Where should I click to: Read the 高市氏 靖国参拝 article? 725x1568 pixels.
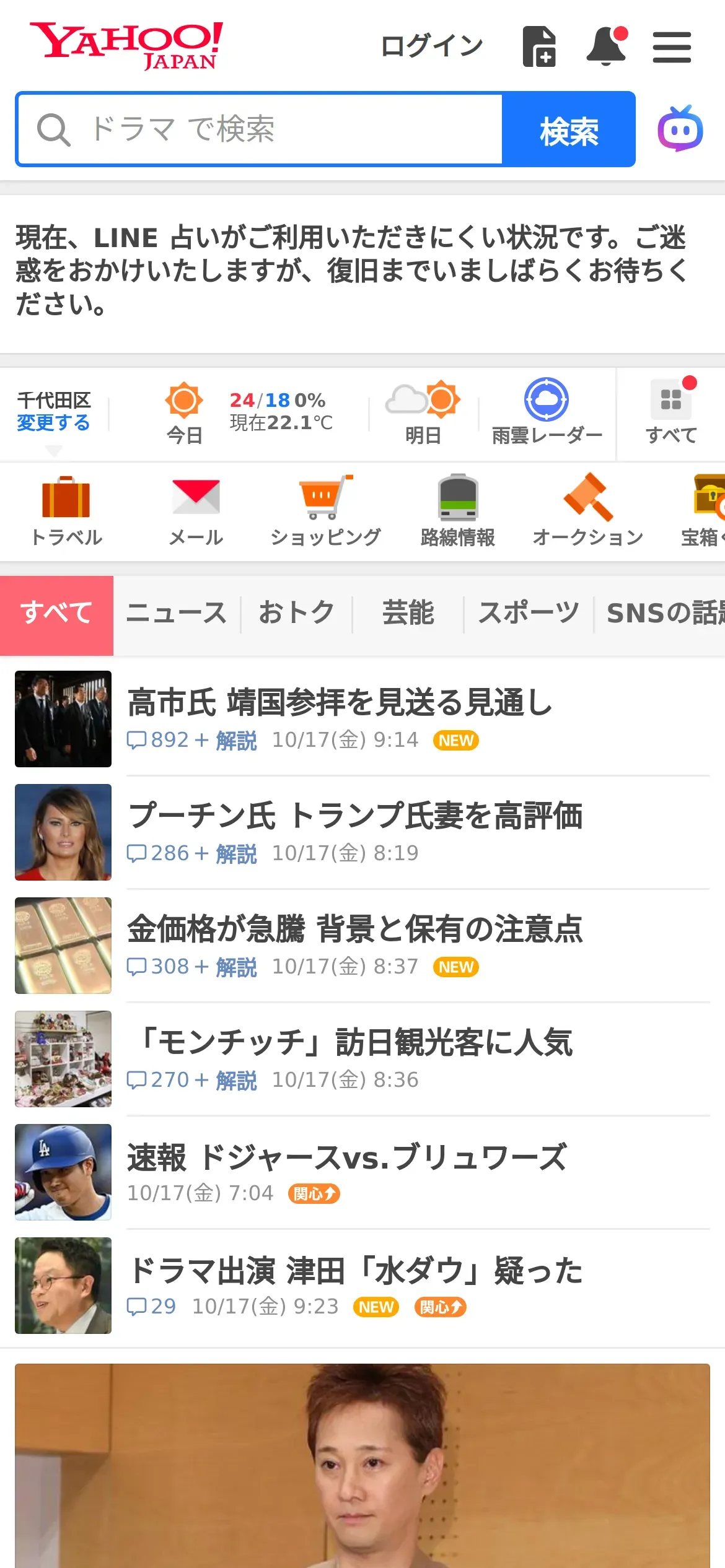[340, 703]
